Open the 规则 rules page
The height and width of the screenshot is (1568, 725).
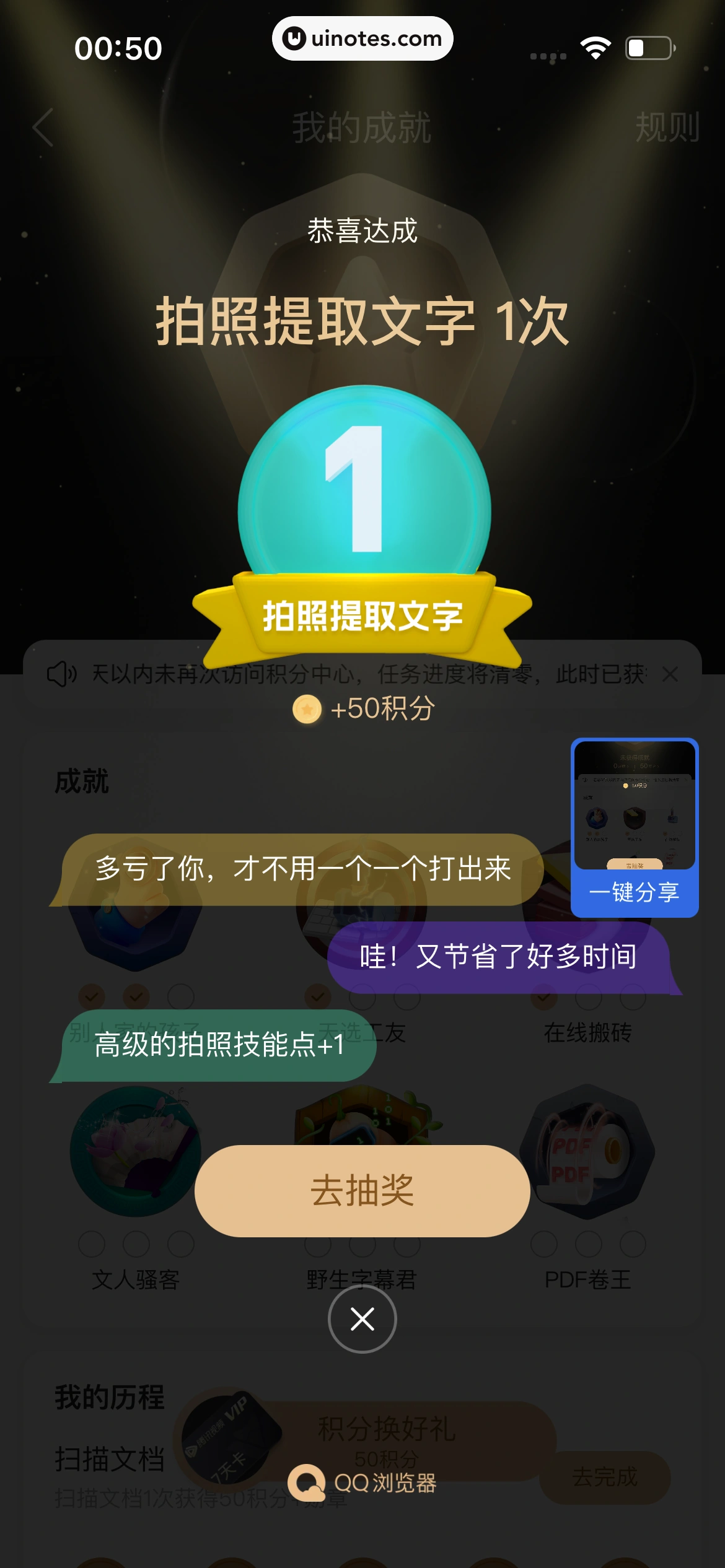coord(666,128)
